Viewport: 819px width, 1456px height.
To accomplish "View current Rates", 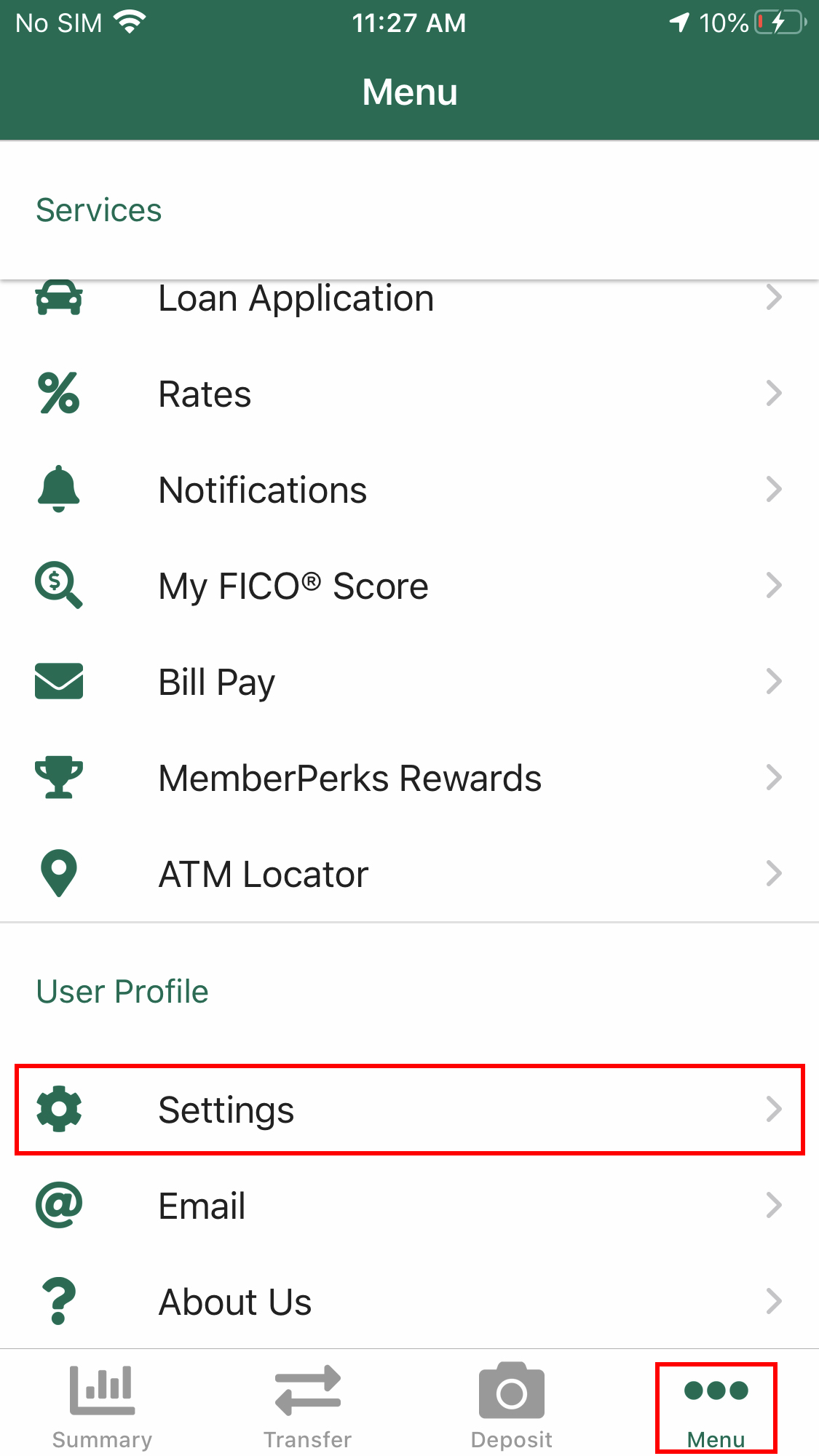I will tap(409, 394).
